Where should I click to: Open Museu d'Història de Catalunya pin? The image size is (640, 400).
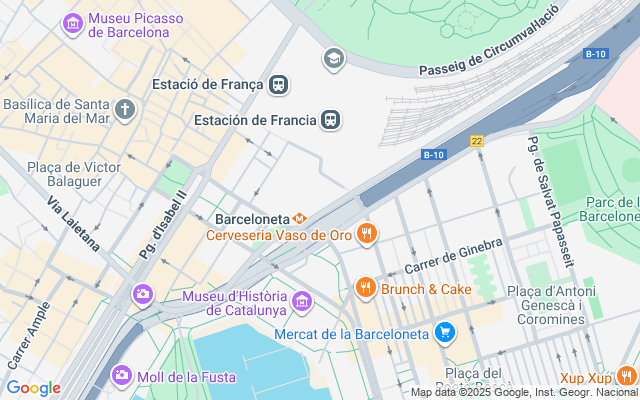302,303
